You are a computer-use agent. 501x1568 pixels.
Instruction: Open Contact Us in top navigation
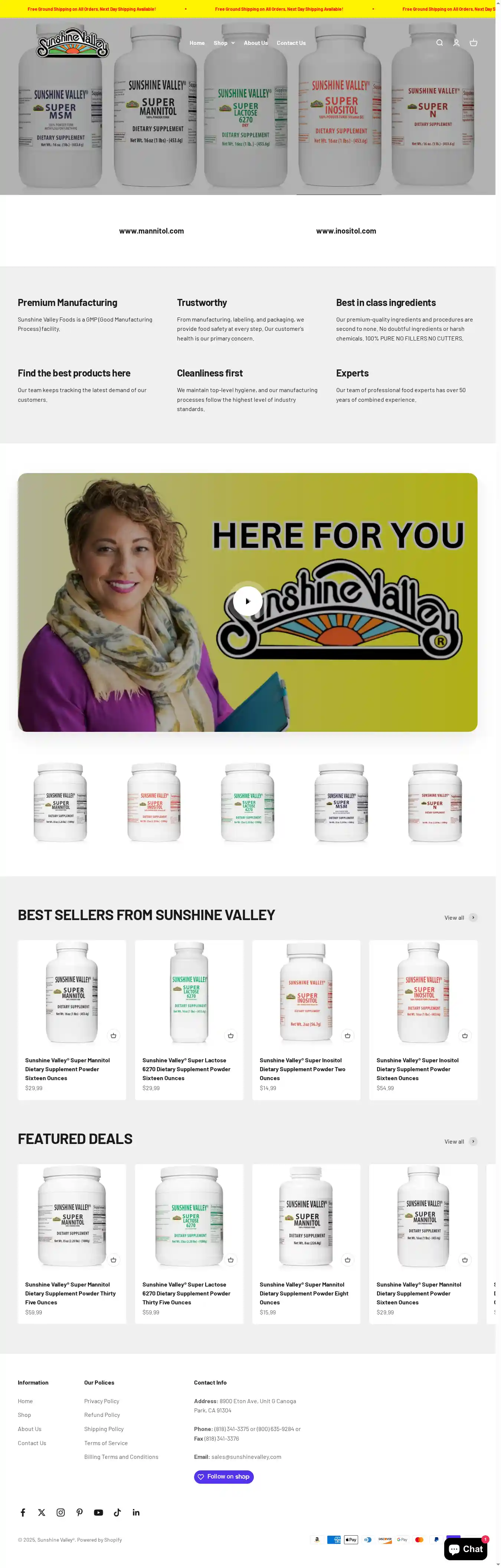tap(291, 43)
